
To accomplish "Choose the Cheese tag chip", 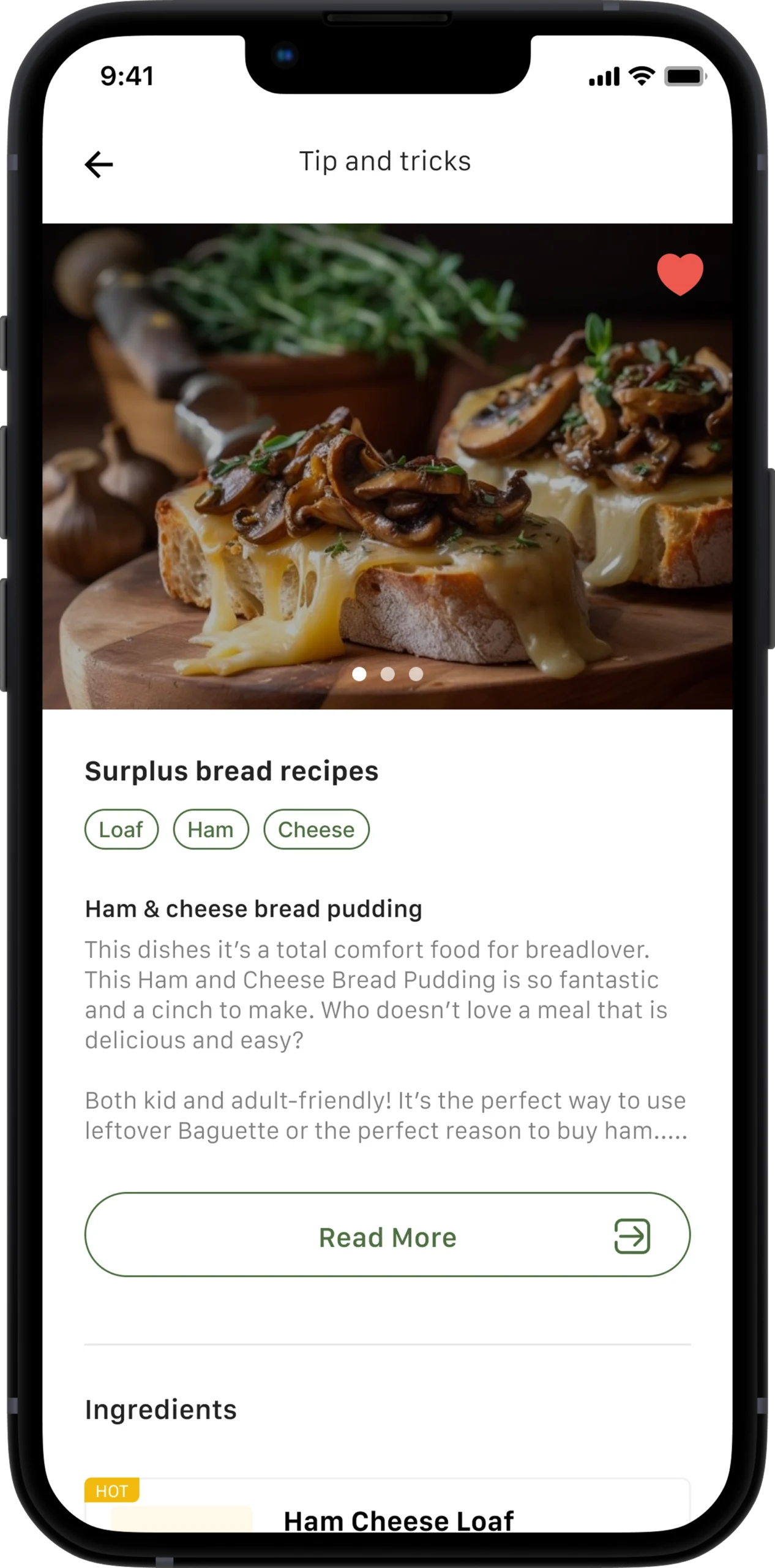I will click(316, 829).
